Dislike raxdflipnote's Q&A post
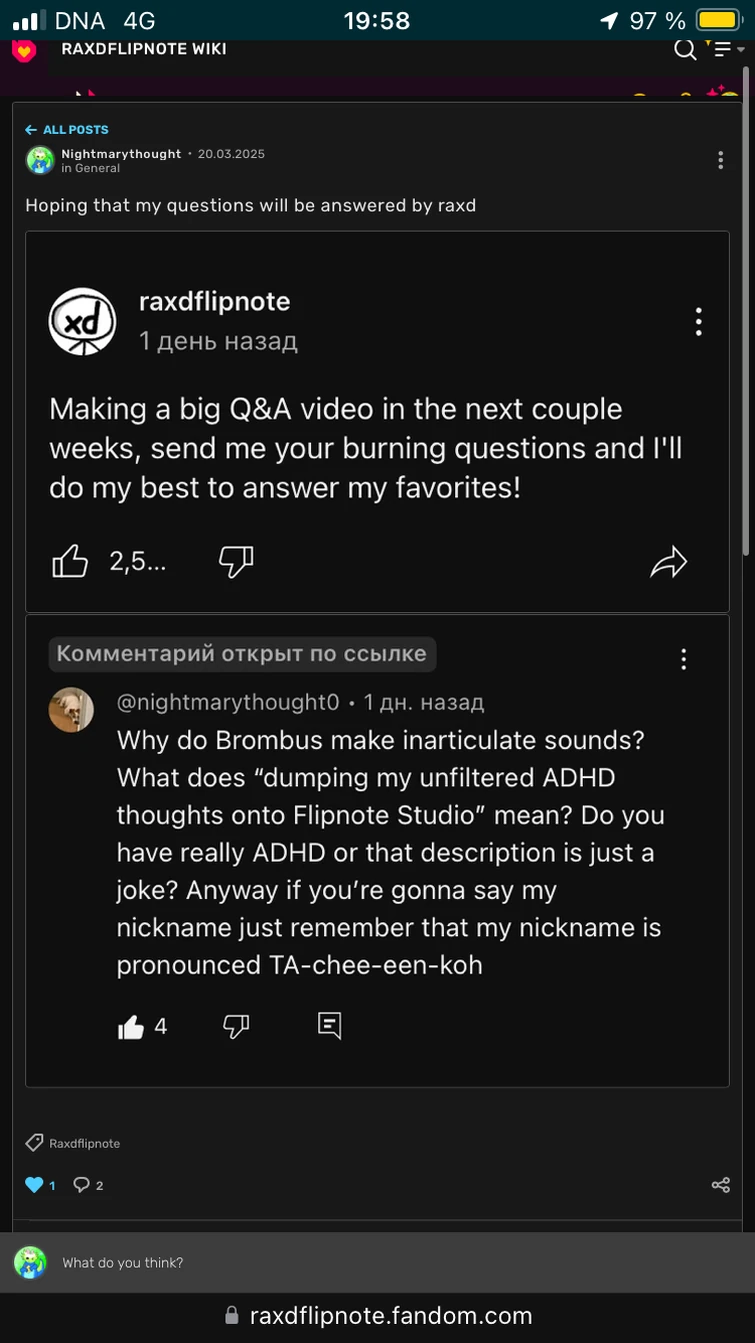 [236, 561]
